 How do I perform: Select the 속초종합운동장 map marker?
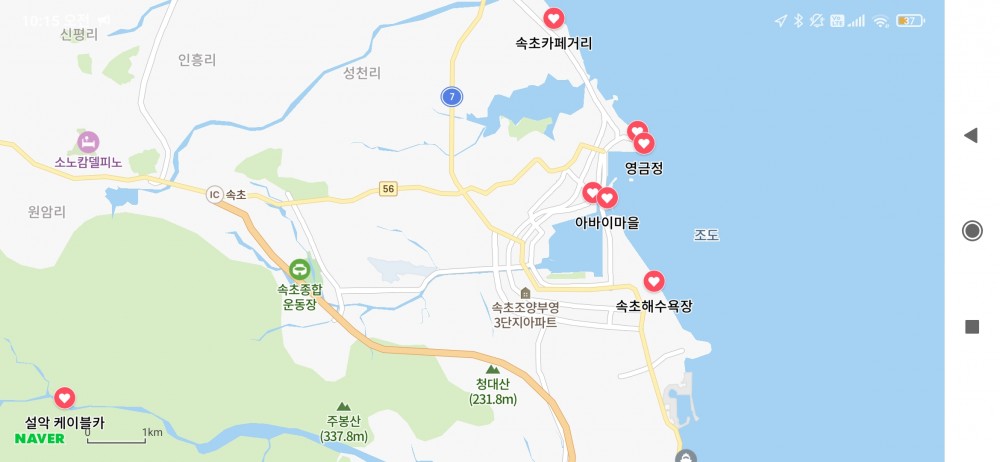[x=299, y=268]
